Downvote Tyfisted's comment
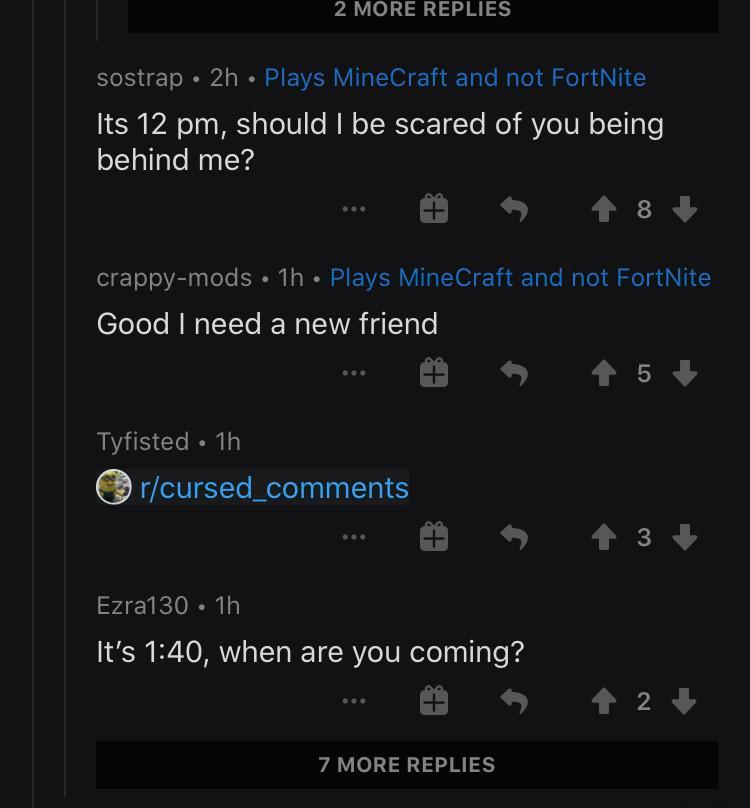Screen dimensions: 750x808 pyautogui.click(x=684, y=537)
